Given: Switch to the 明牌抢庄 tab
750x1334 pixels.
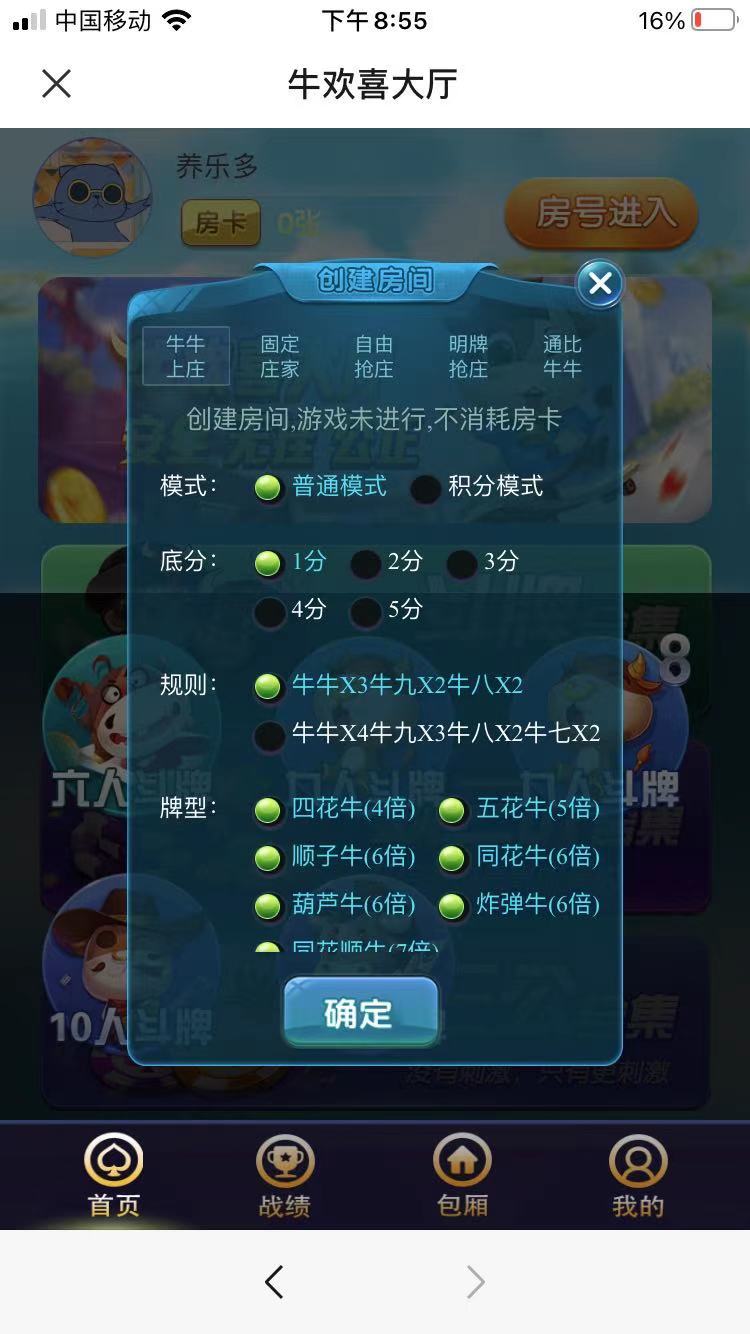Looking at the screenshot, I should click(x=468, y=356).
